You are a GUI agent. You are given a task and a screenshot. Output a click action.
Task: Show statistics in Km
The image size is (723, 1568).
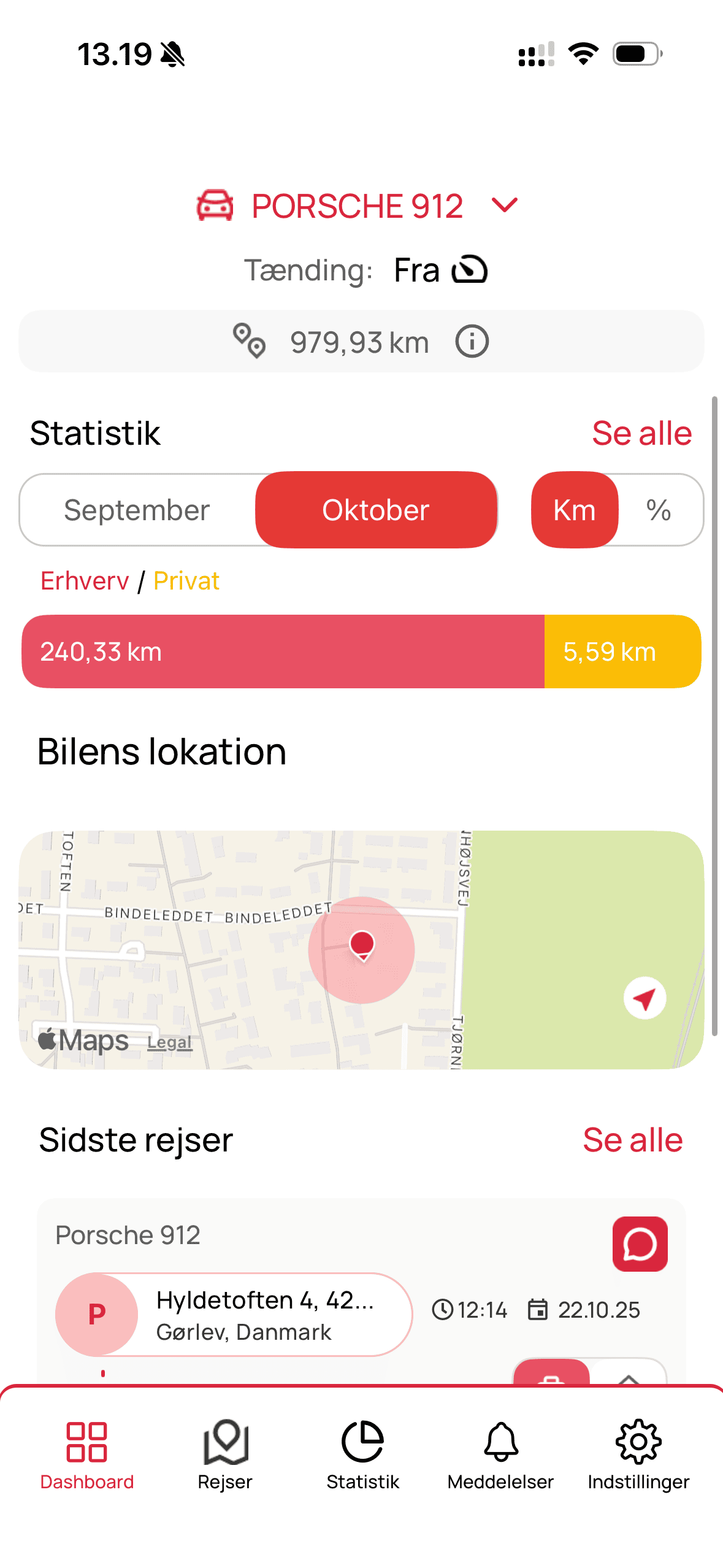[x=574, y=510]
